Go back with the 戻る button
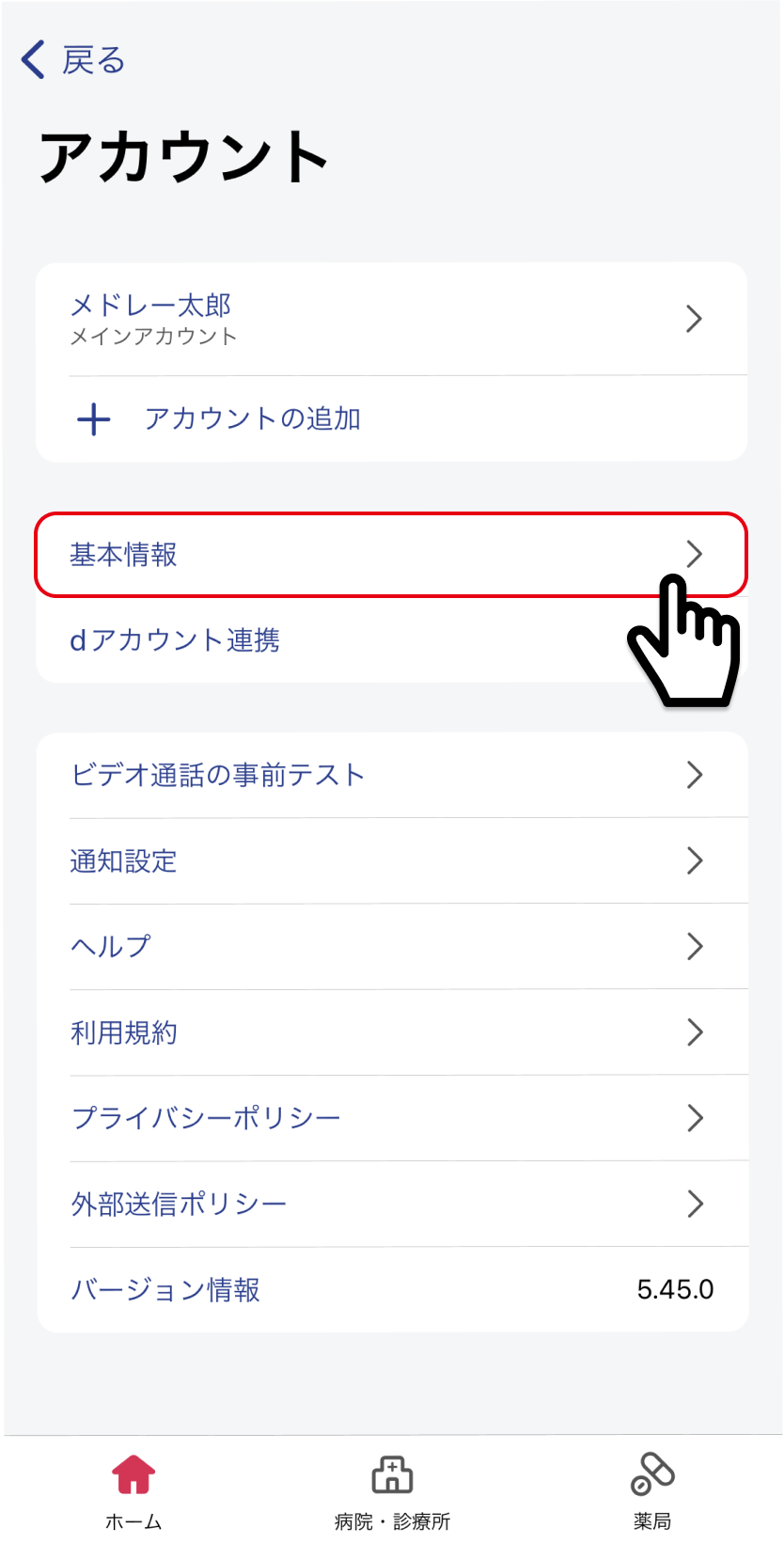The width and height of the screenshot is (784, 1544). (x=73, y=60)
